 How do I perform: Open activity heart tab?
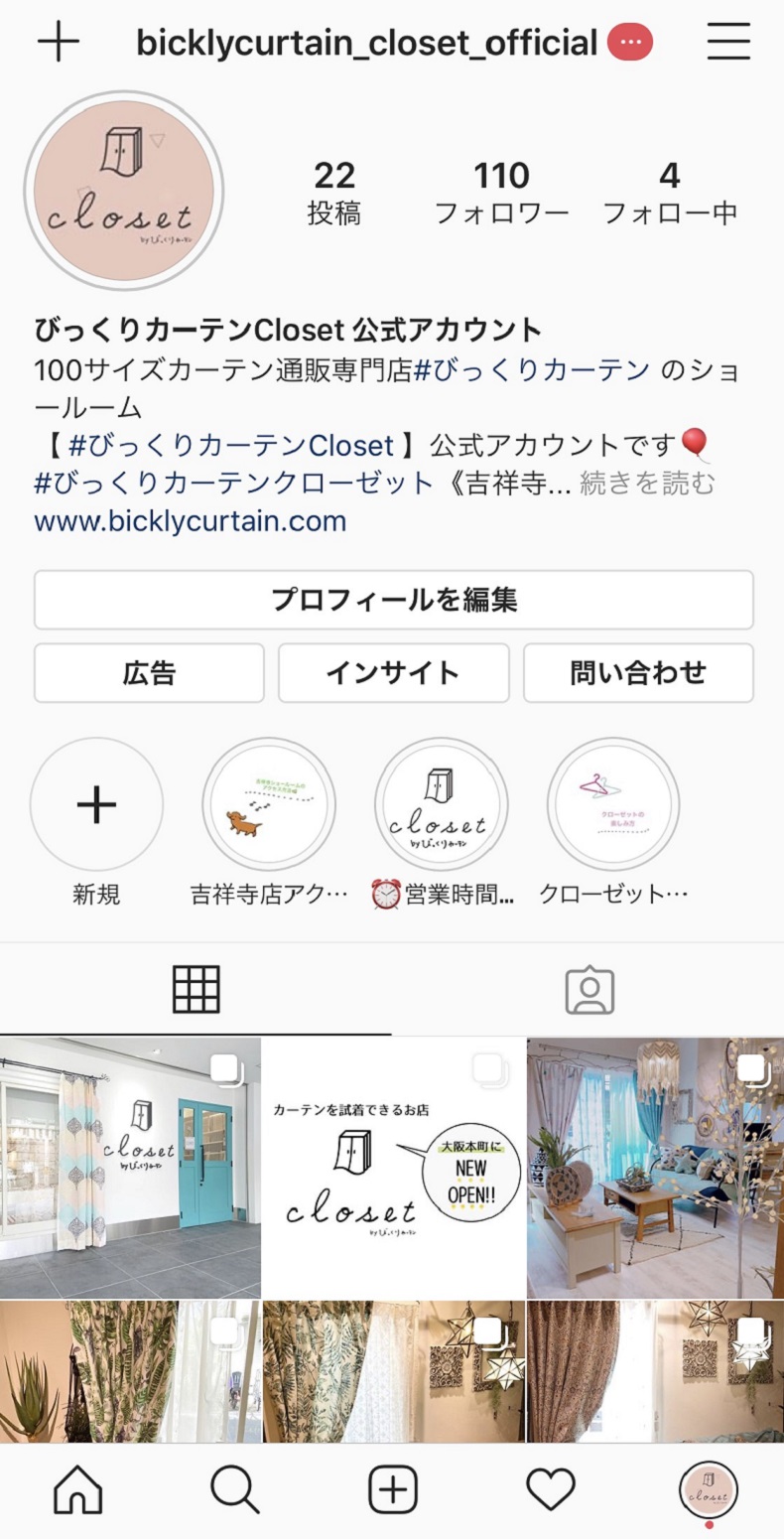point(551,1489)
